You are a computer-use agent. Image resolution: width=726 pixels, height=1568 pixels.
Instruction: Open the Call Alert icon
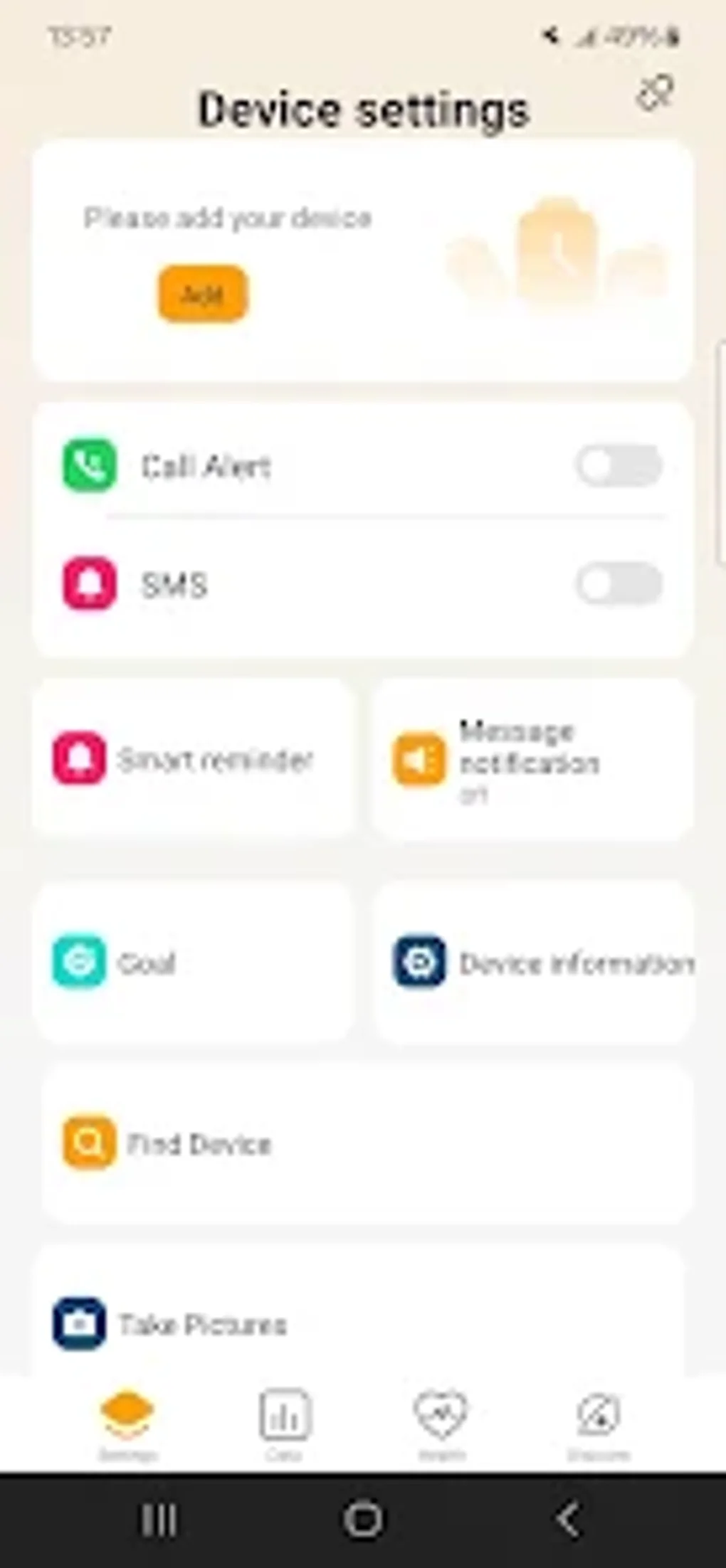[x=90, y=465]
